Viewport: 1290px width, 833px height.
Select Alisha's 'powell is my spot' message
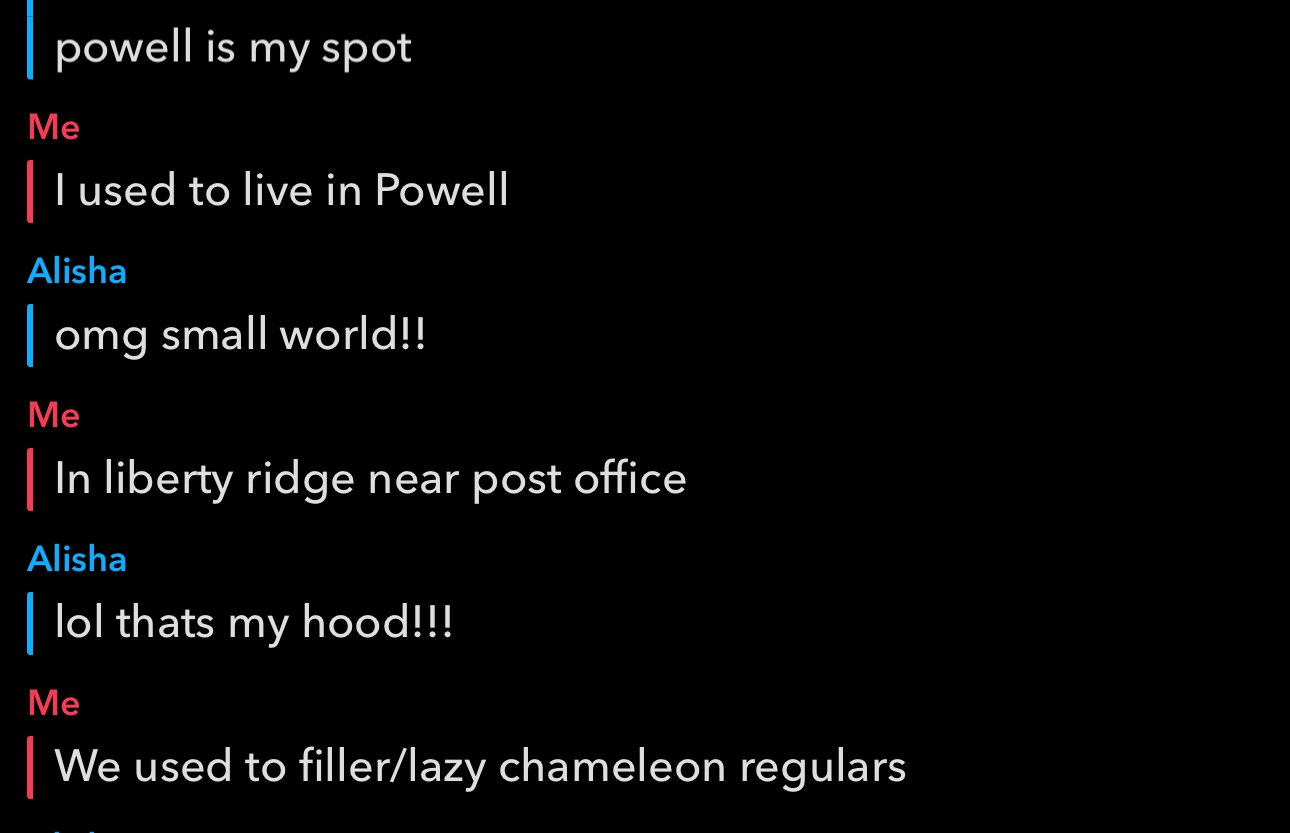(233, 48)
